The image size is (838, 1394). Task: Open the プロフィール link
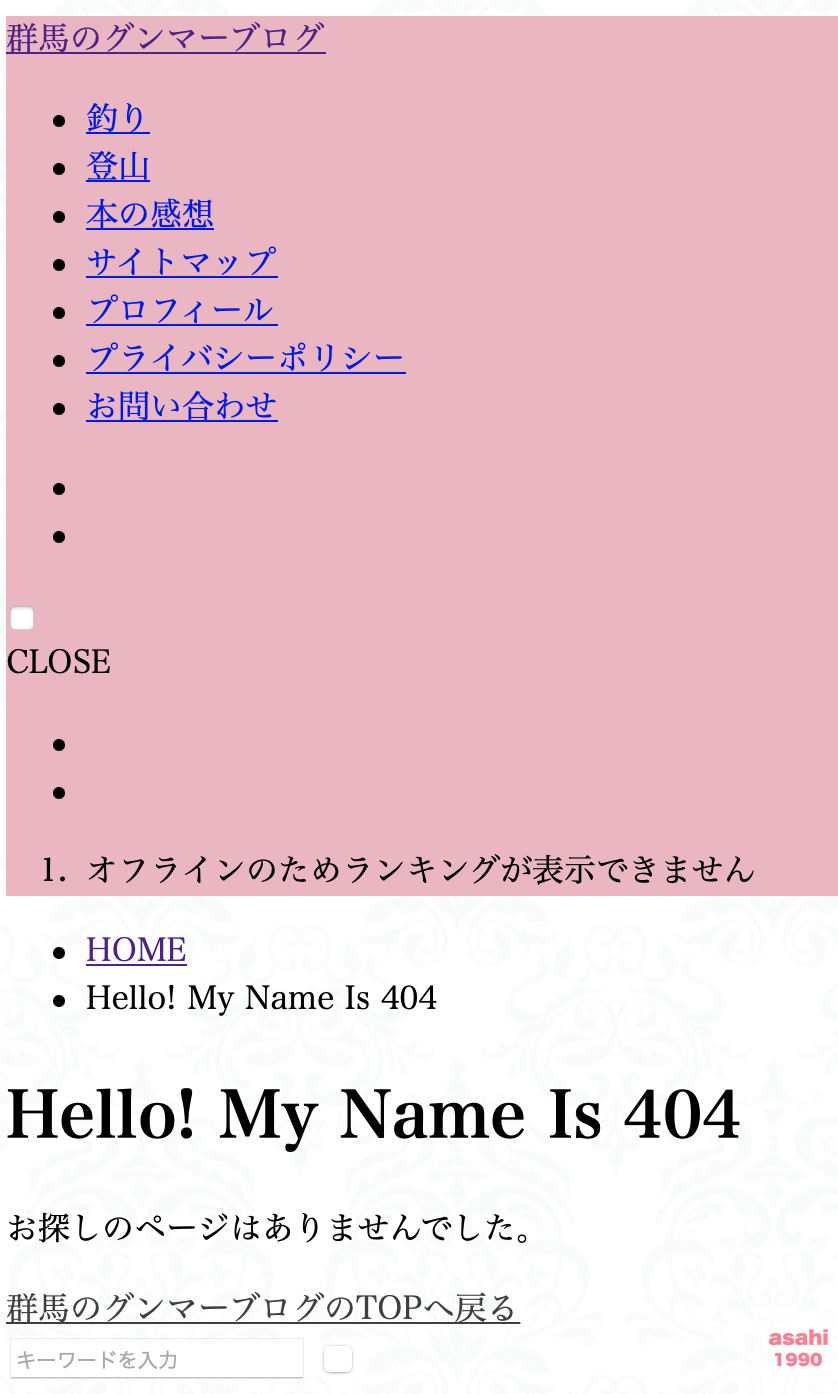pos(182,310)
